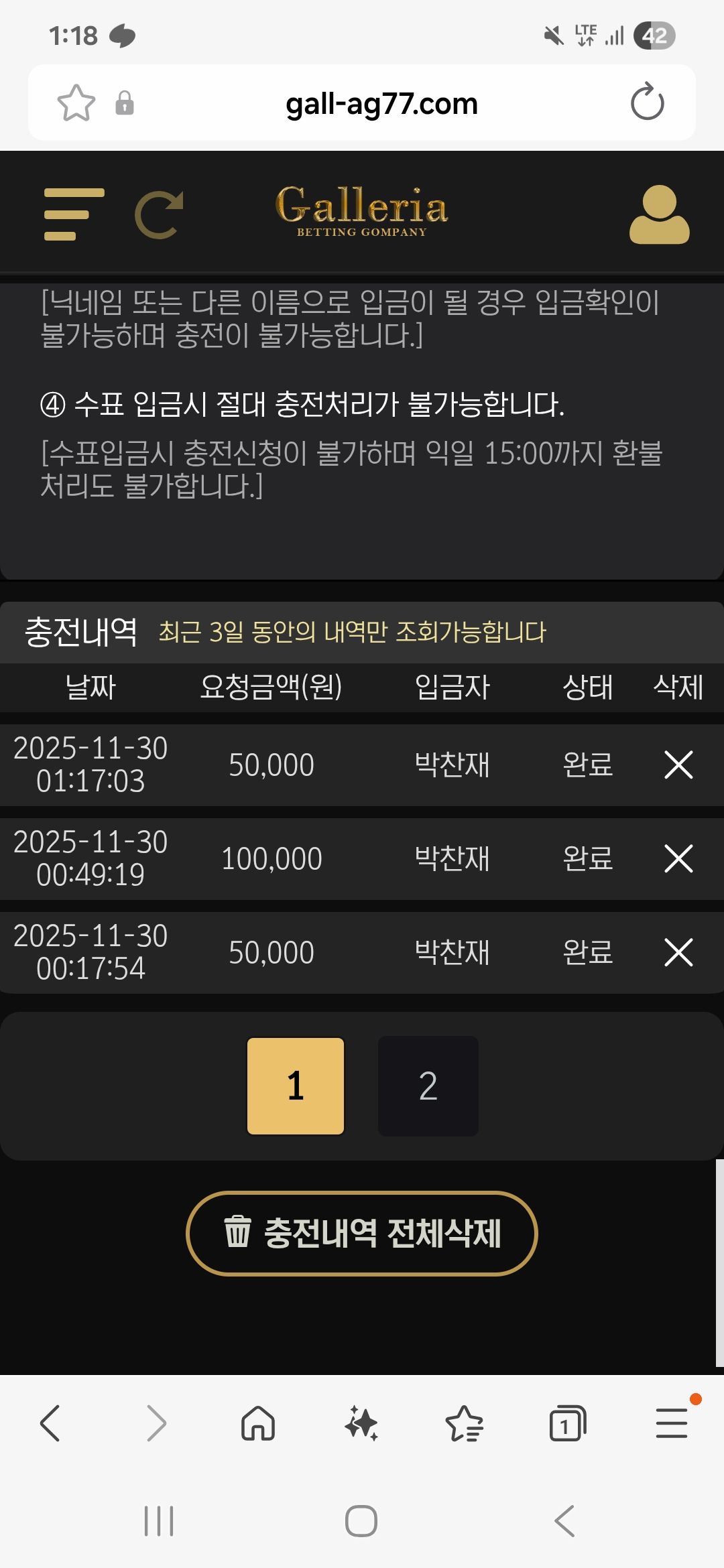Reload the page from the address bar
Image resolution: width=724 pixels, height=1568 pixels.
[x=647, y=103]
